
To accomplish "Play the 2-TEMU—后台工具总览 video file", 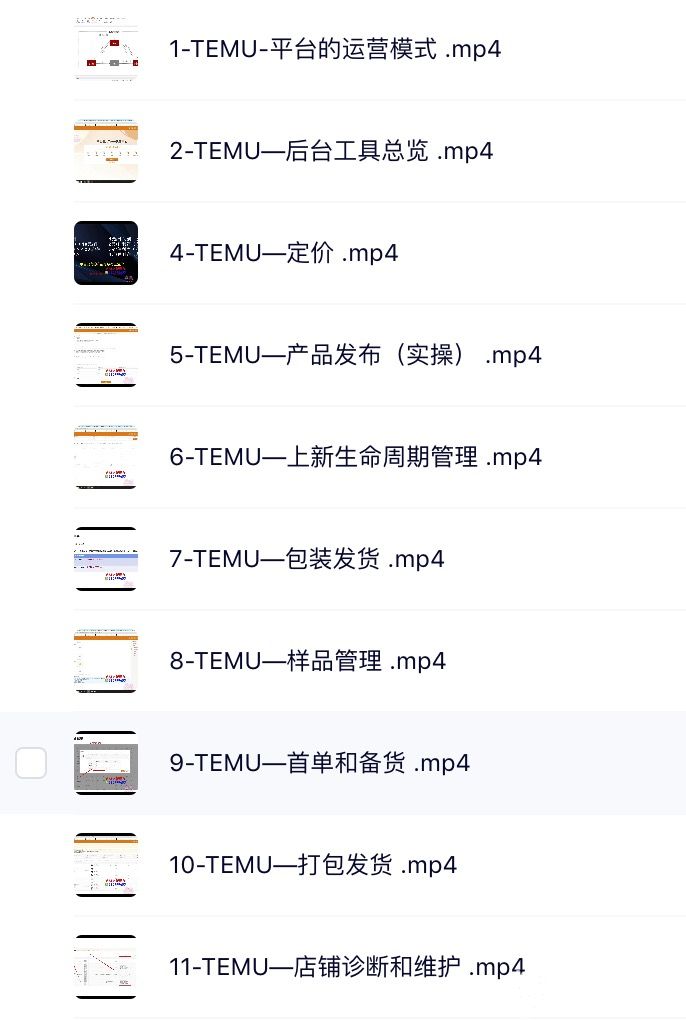I will point(331,151).
